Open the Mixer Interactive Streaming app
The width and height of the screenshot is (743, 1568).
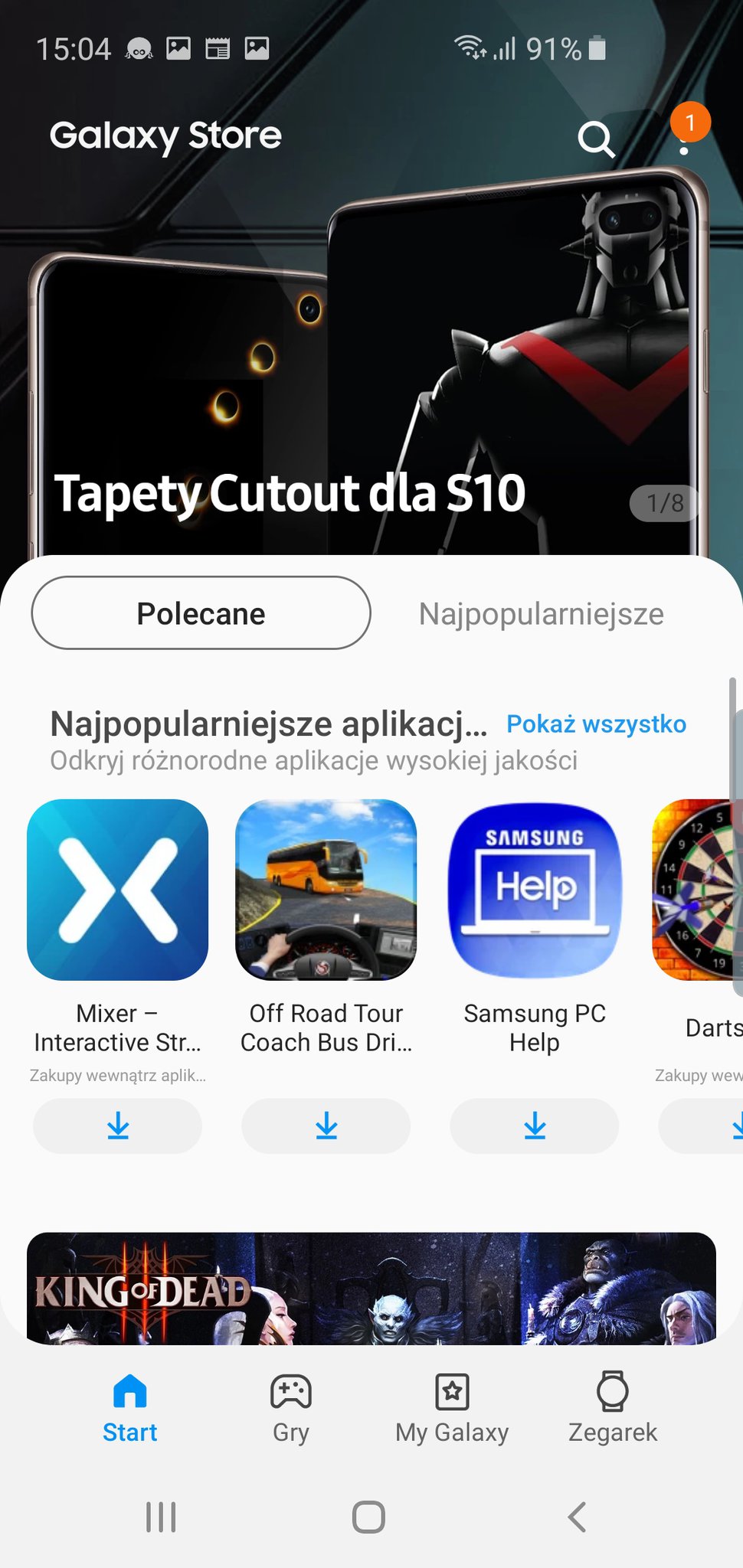[117, 890]
